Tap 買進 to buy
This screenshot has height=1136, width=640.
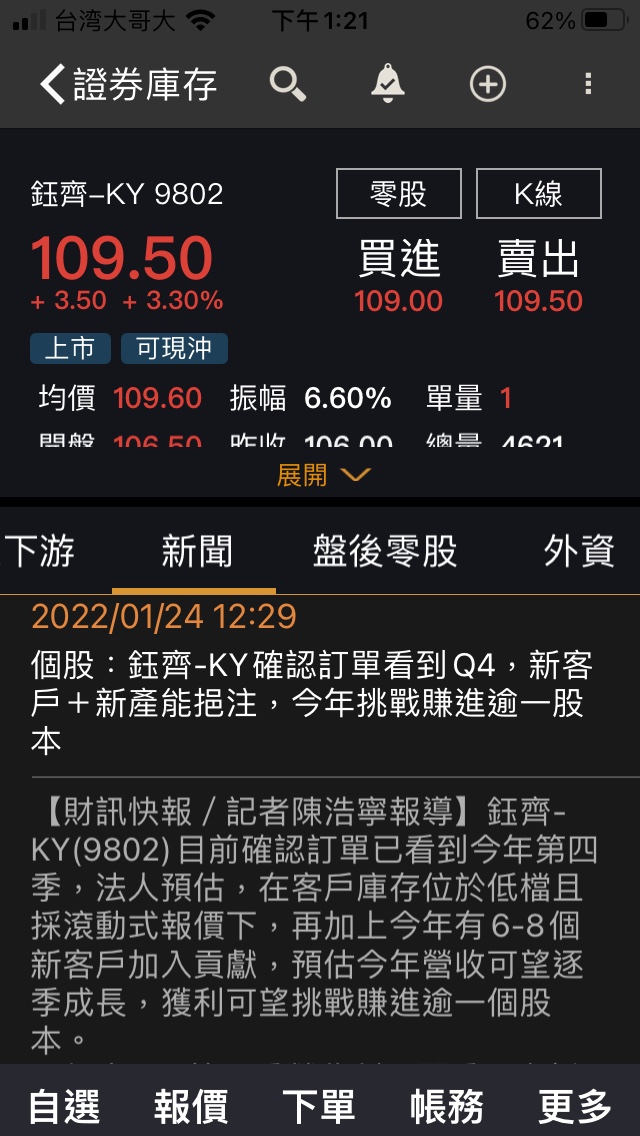(x=399, y=277)
